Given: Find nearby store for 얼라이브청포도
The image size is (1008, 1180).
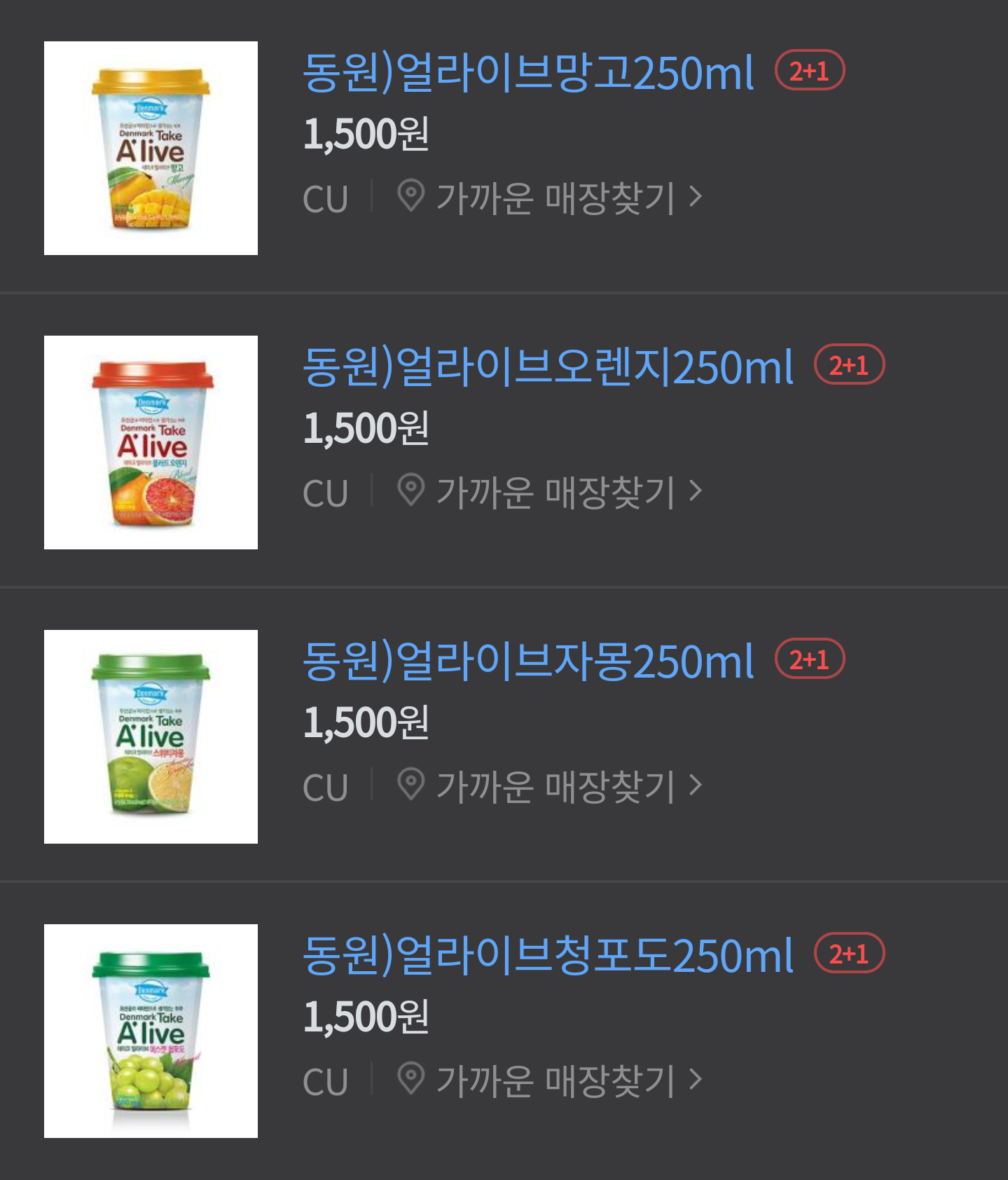Looking at the screenshot, I should tap(550, 1080).
